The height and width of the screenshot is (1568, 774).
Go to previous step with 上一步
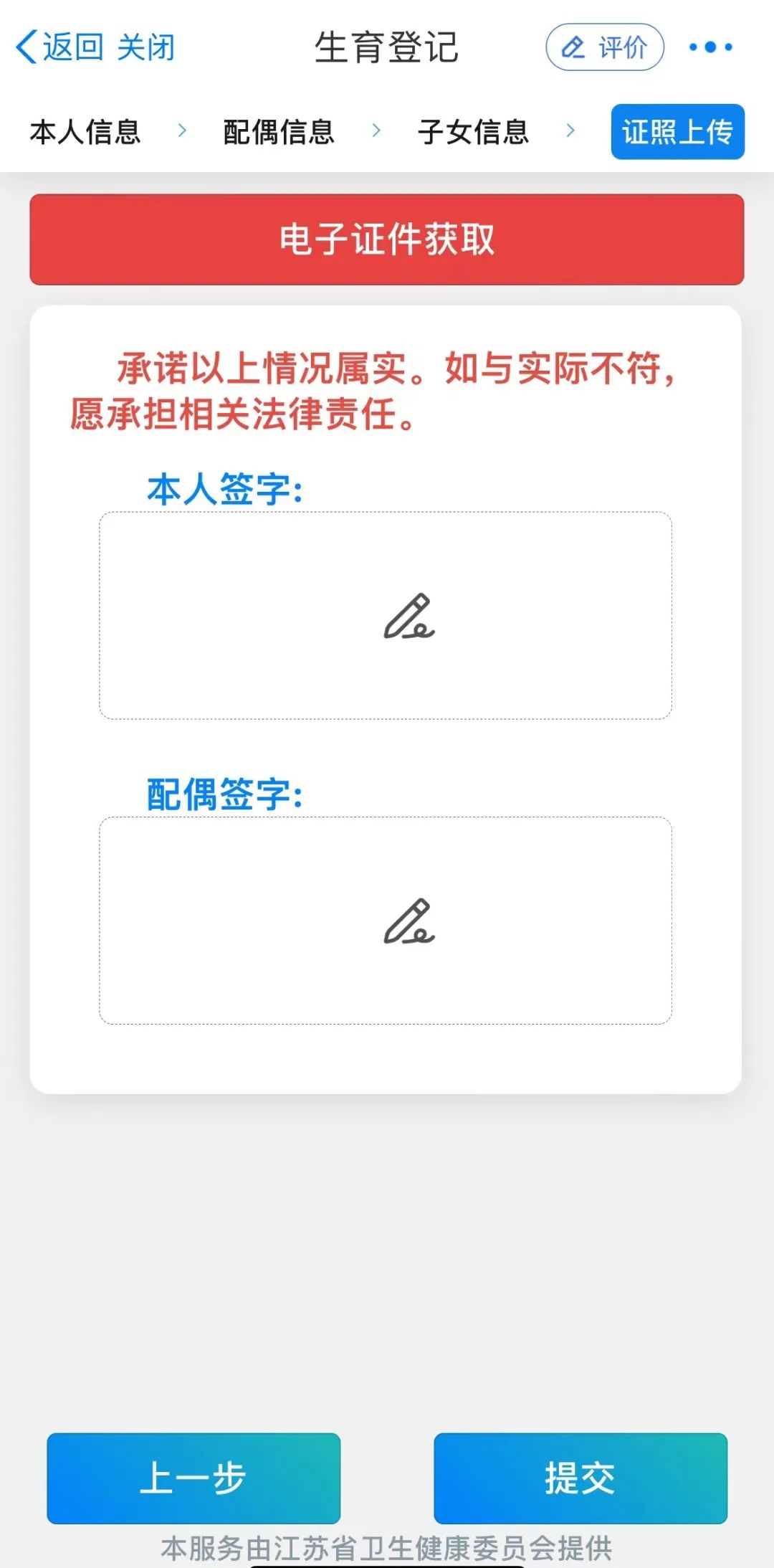click(193, 1478)
